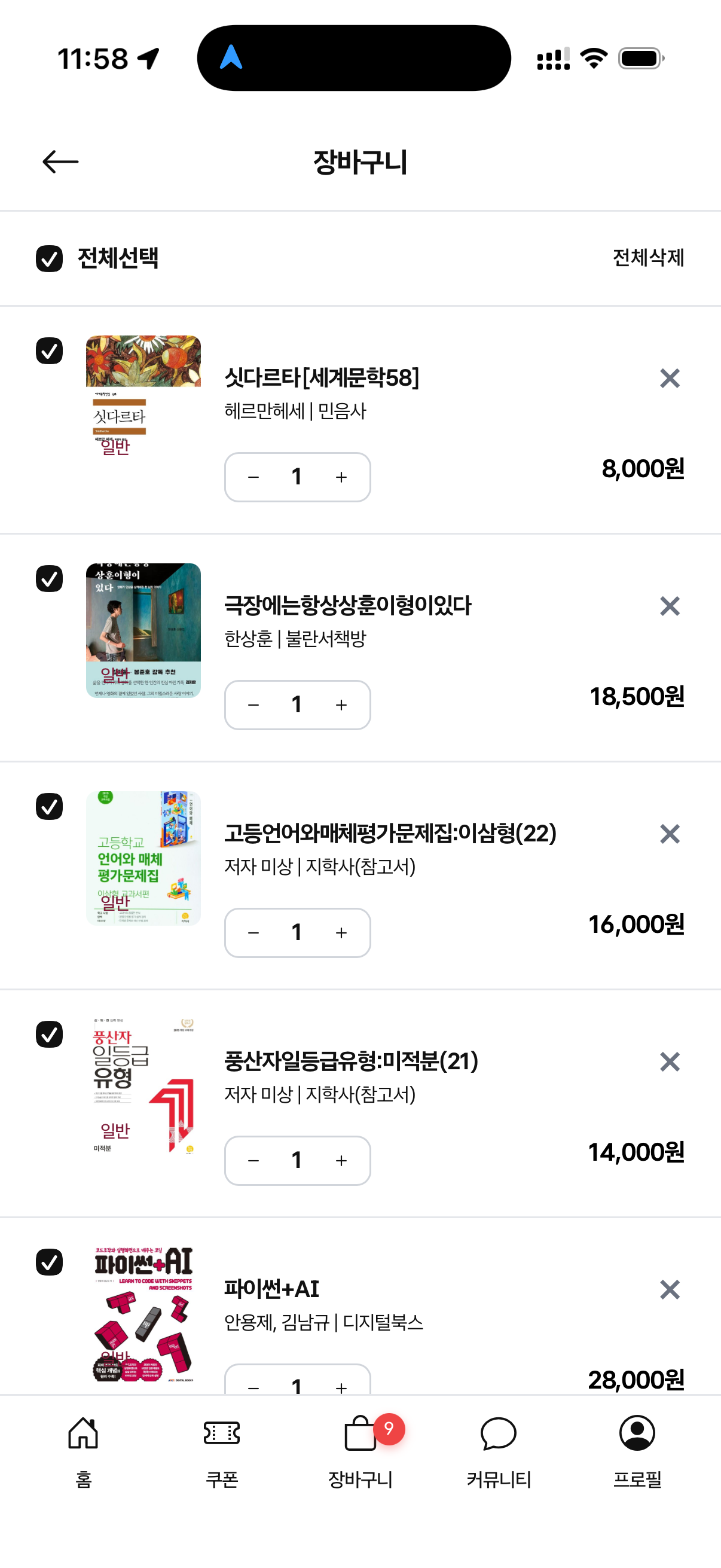The width and height of the screenshot is (721, 1568).
Task: Delete 고등언어와매체평가문제집:이삼형(22) item
Action: click(669, 834)
